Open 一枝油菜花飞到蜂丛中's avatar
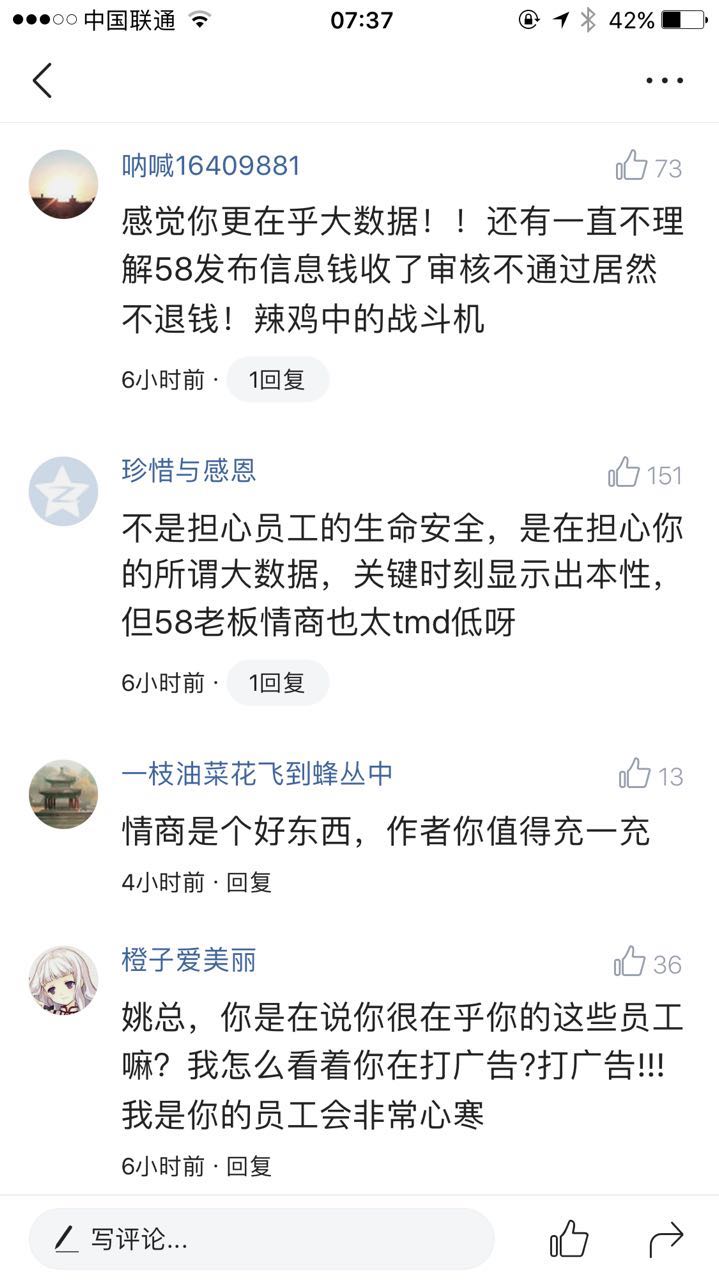The width and height of the screenshot is (719, 1280). click(64, 794)
